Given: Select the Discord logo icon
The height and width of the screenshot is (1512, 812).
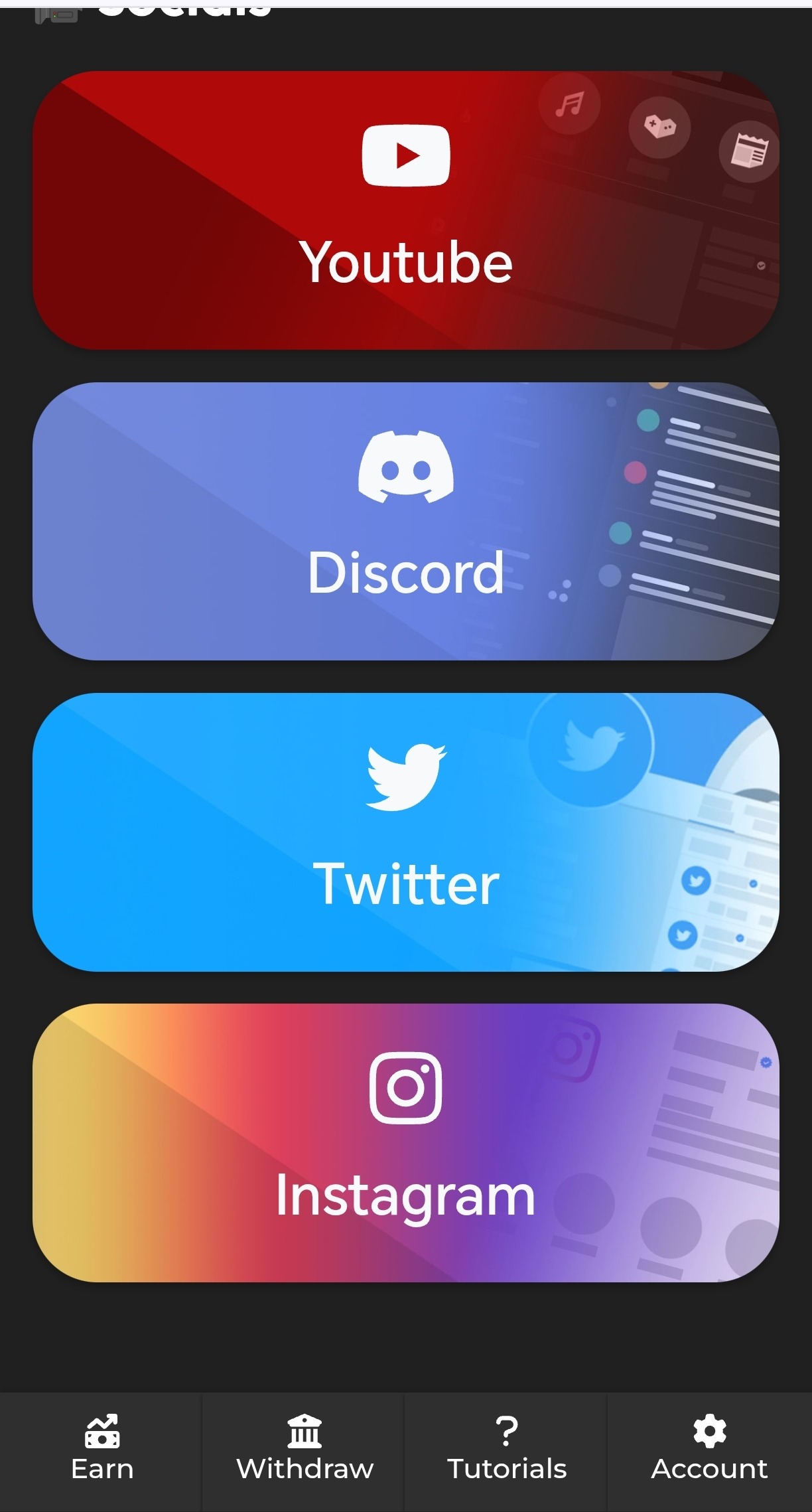Looking at the screenshot, I should pos(407,468).
